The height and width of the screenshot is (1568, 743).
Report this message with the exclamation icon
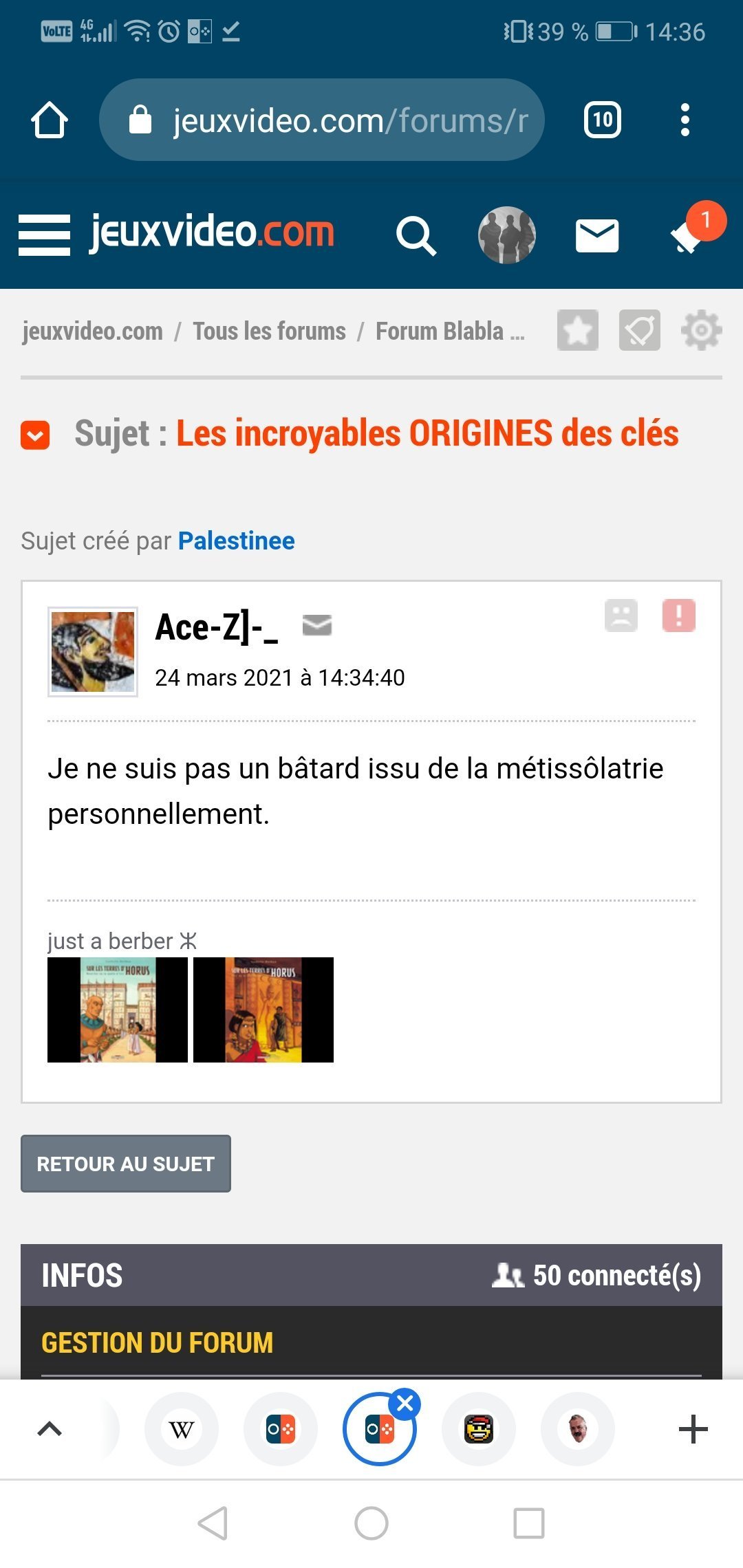coord(679,615)
